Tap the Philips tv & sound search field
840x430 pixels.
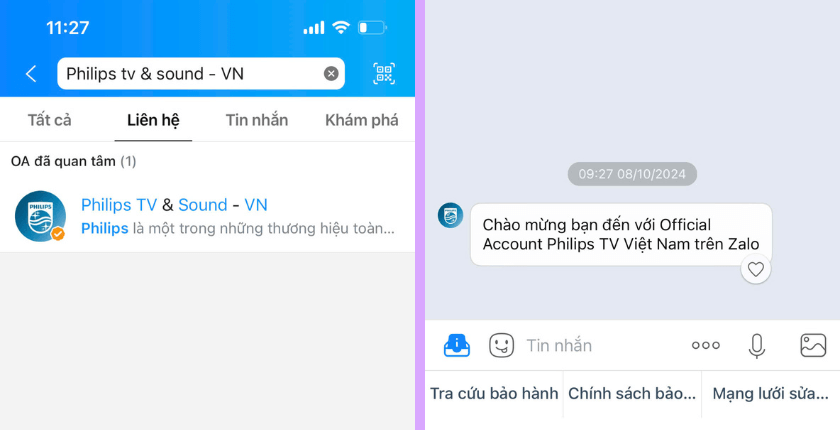pos(190,73)
